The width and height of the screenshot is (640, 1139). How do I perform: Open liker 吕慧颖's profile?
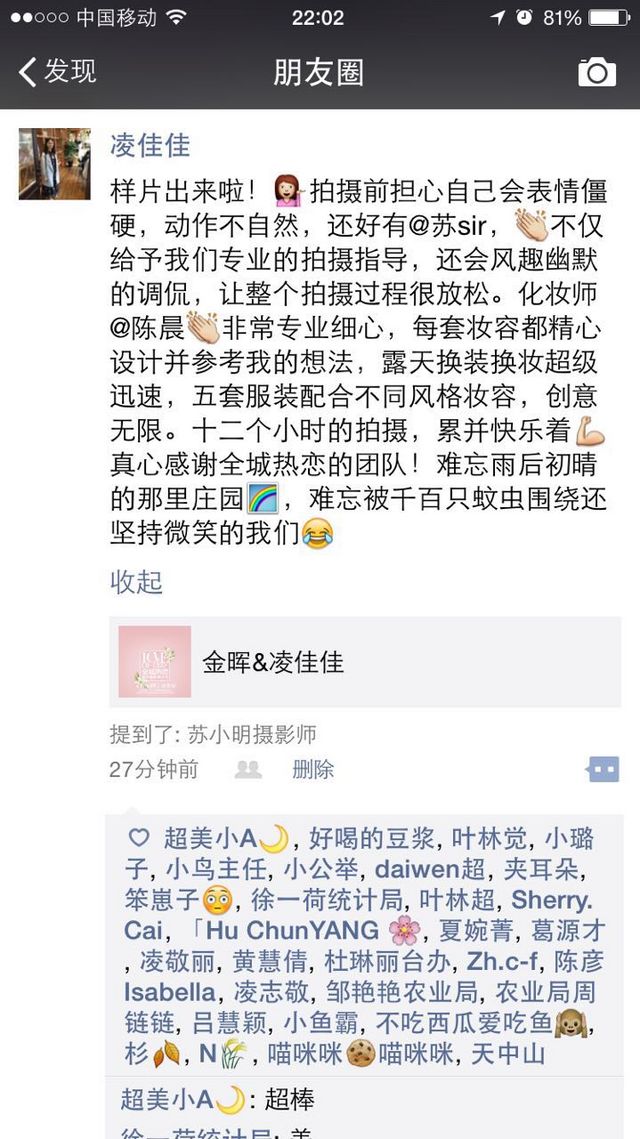coord(231,1023)
